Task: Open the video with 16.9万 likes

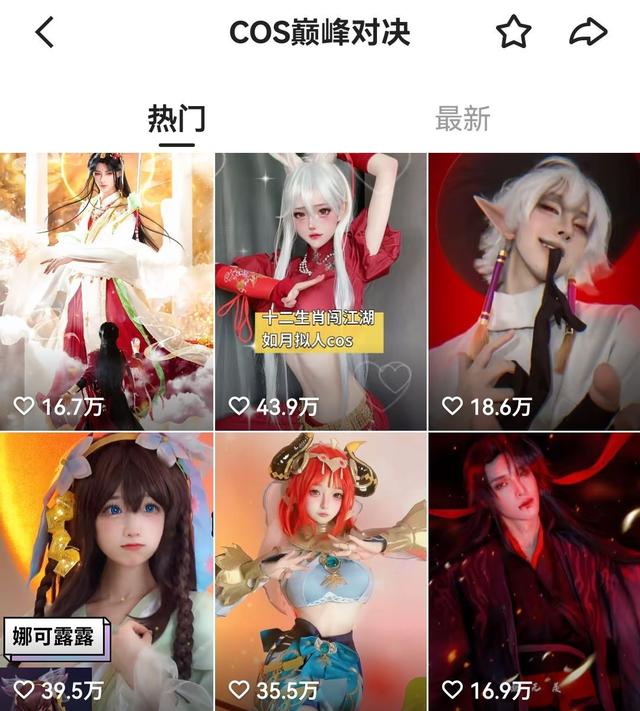Action: click(x=533, y=570)
